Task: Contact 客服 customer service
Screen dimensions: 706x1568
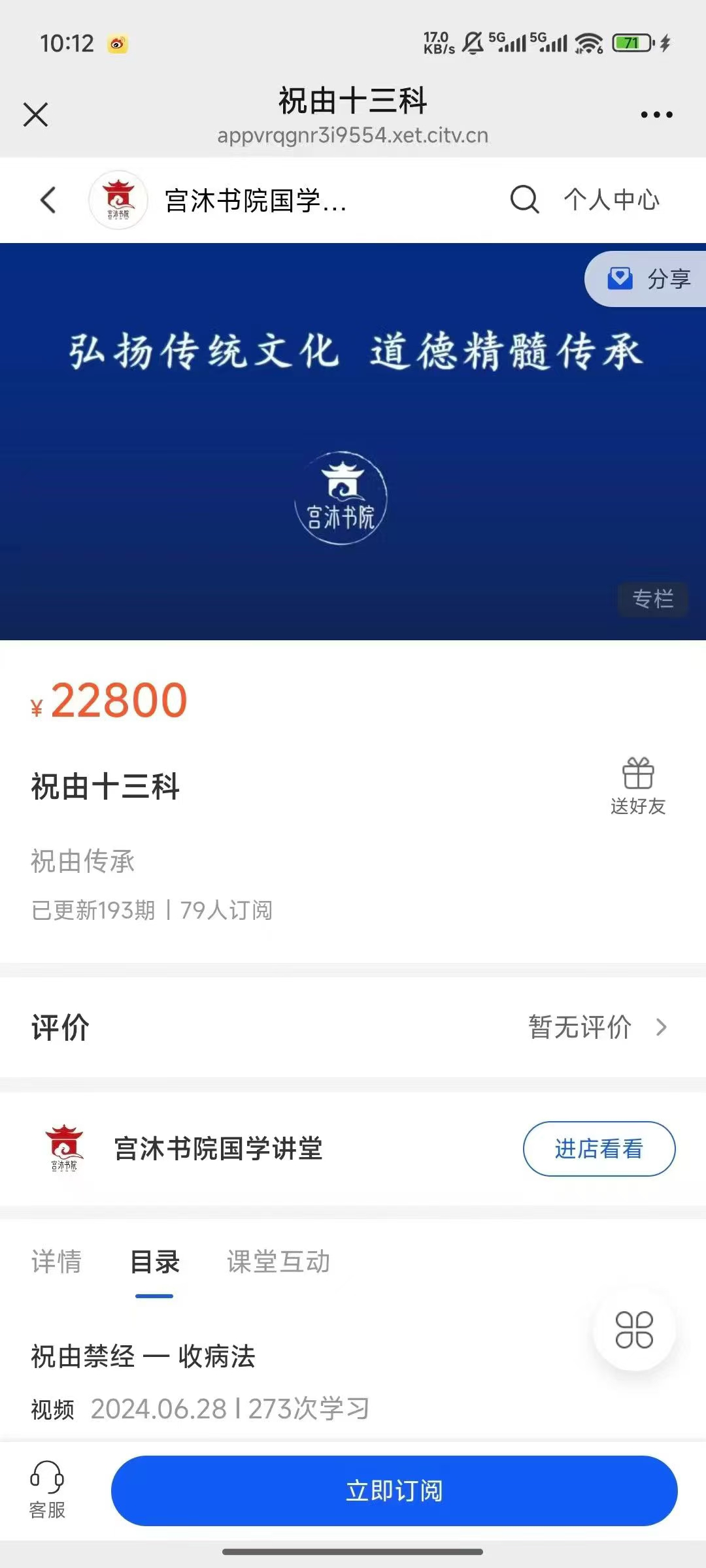Action: tap(47, 1491)
